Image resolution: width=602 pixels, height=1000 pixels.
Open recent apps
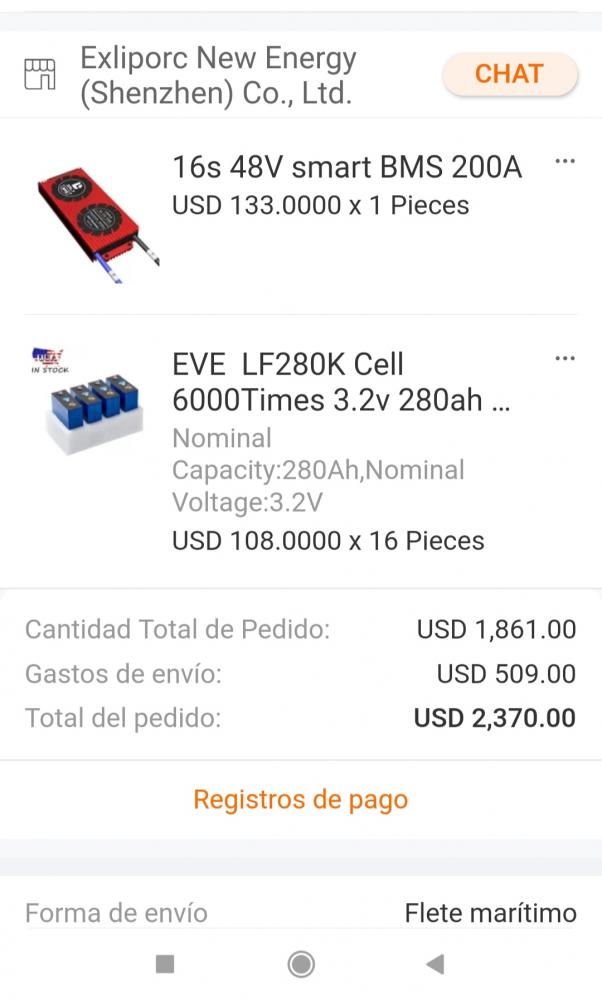tap(165, 964)
